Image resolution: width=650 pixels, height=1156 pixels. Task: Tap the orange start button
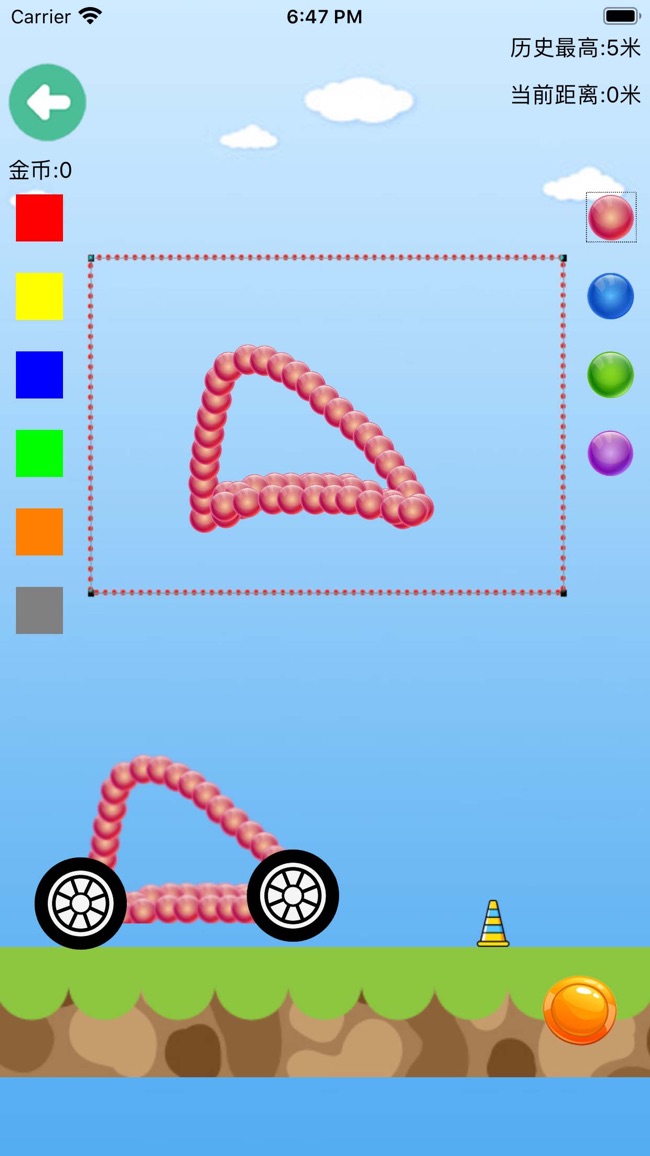(x=580, y=1010)
